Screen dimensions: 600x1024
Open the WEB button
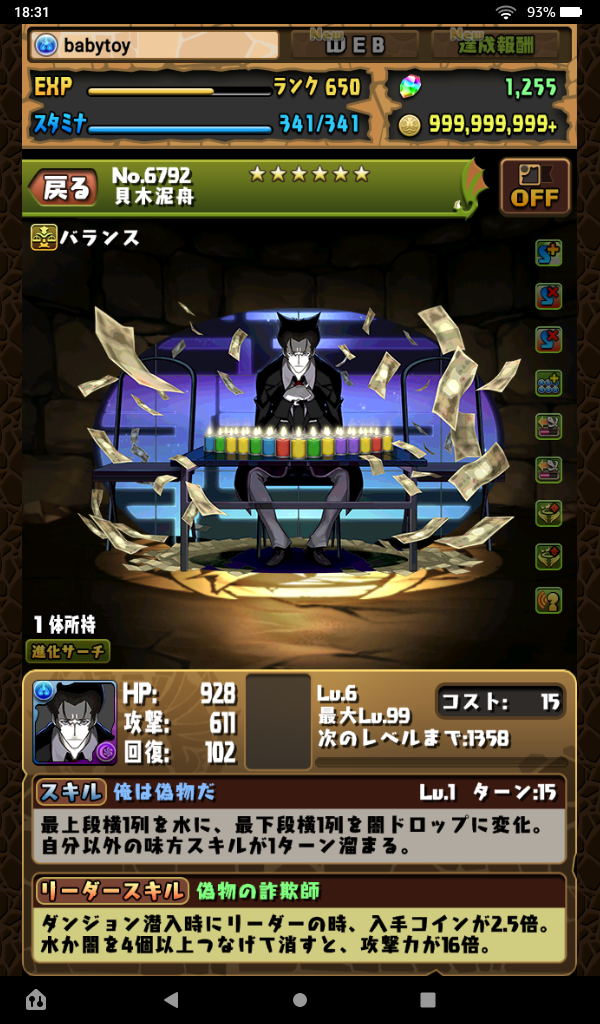356,44
